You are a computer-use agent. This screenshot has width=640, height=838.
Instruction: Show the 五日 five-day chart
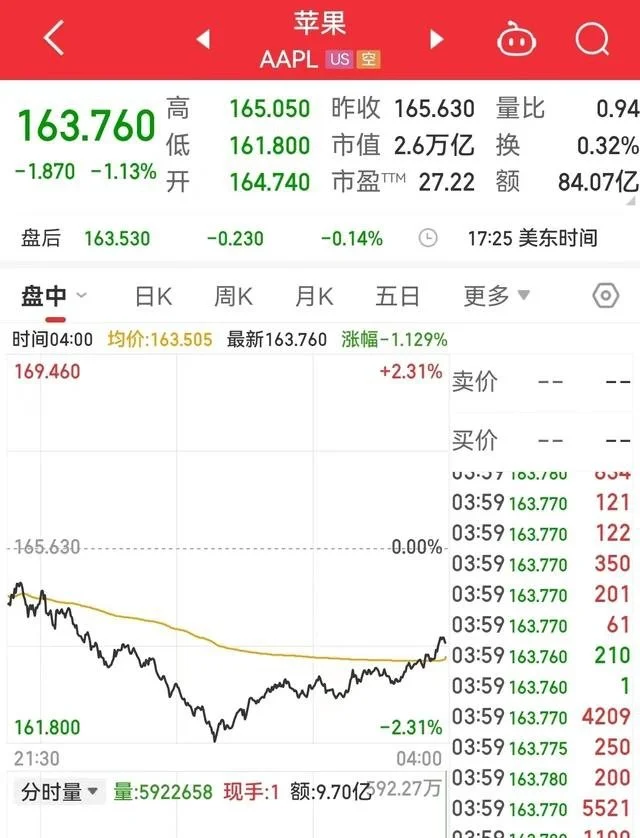coord(397,296)
